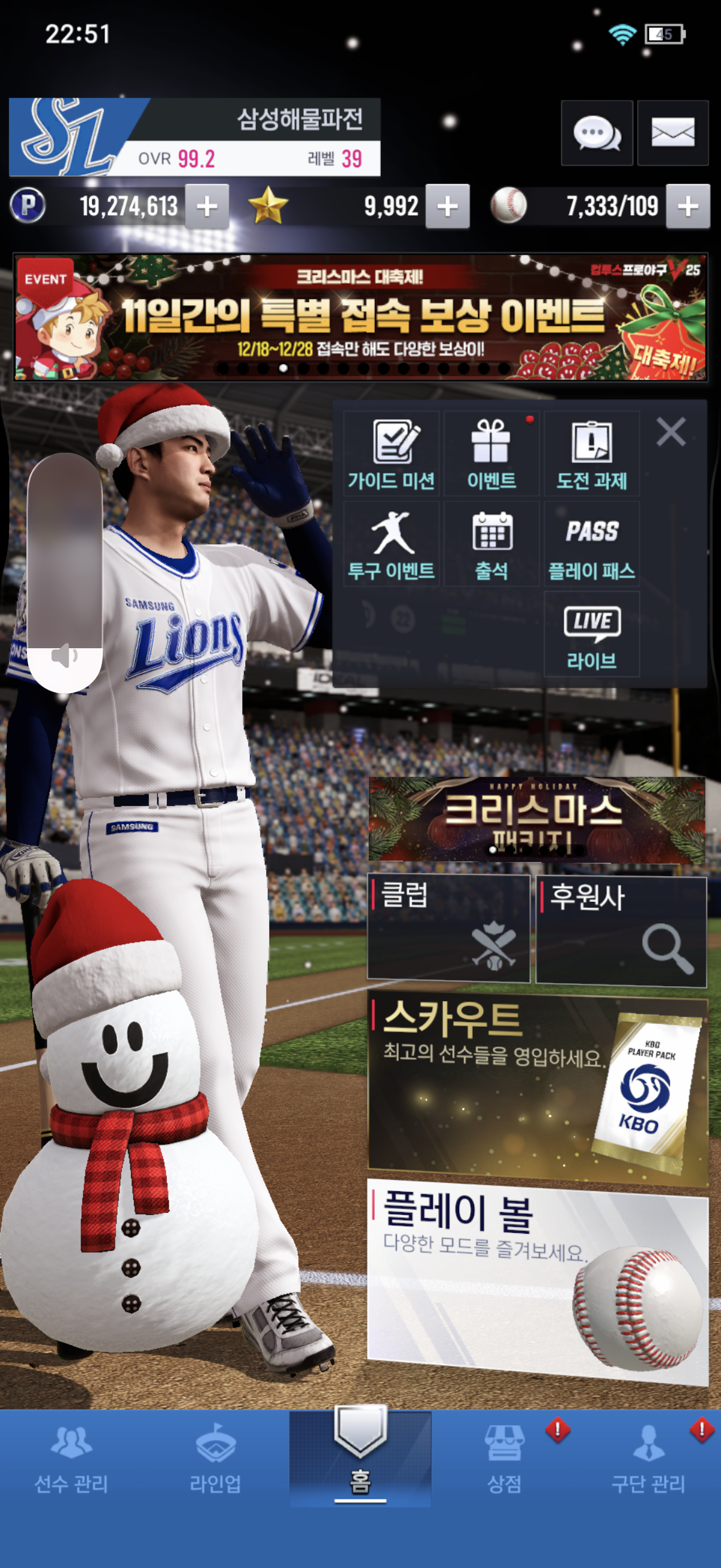Image resolution: width=721 pixels, height=1568 pixels.
Task: Open 라이브 live menu
Action: (x=591, y=634)
